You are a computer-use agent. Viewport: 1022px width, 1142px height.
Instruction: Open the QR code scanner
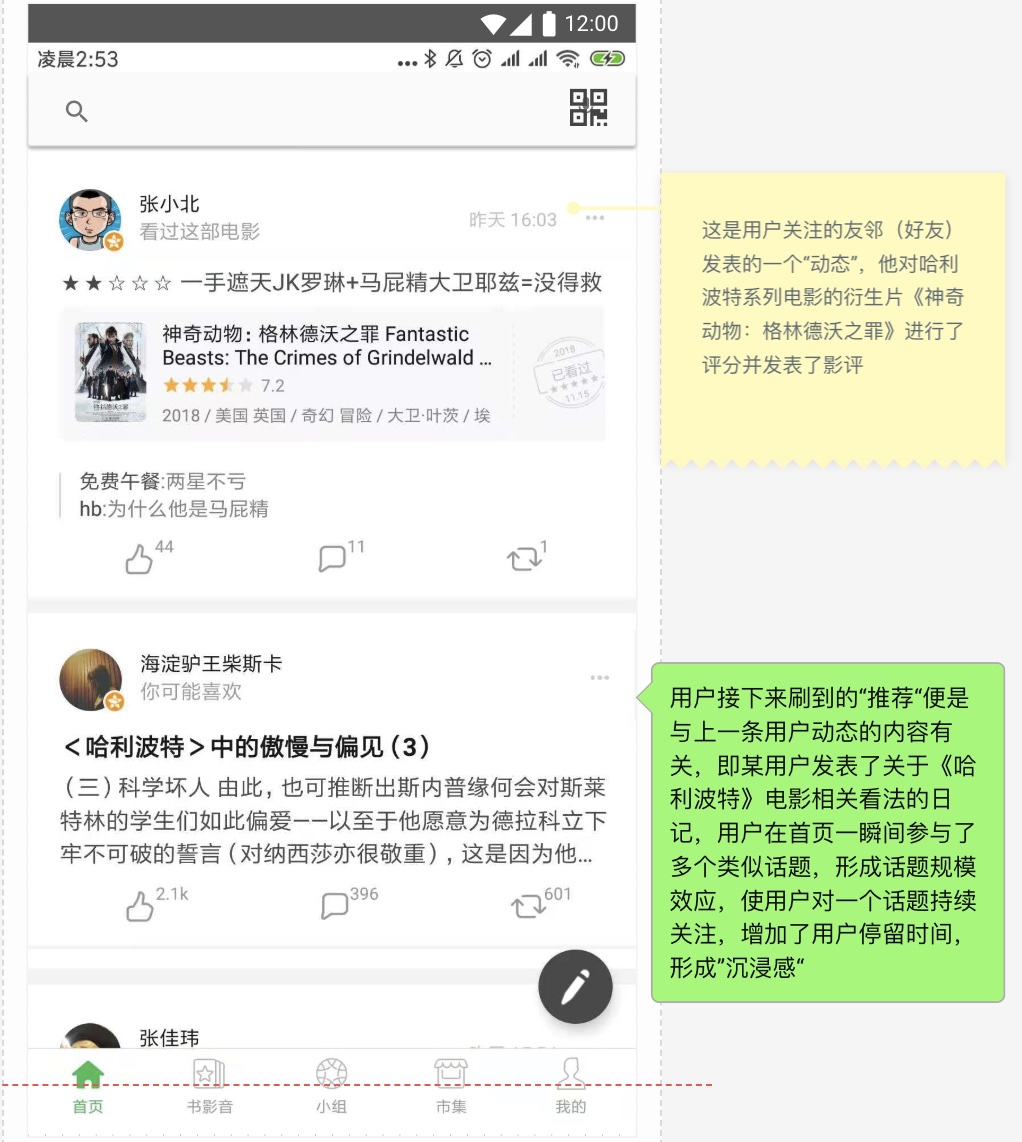588,108
